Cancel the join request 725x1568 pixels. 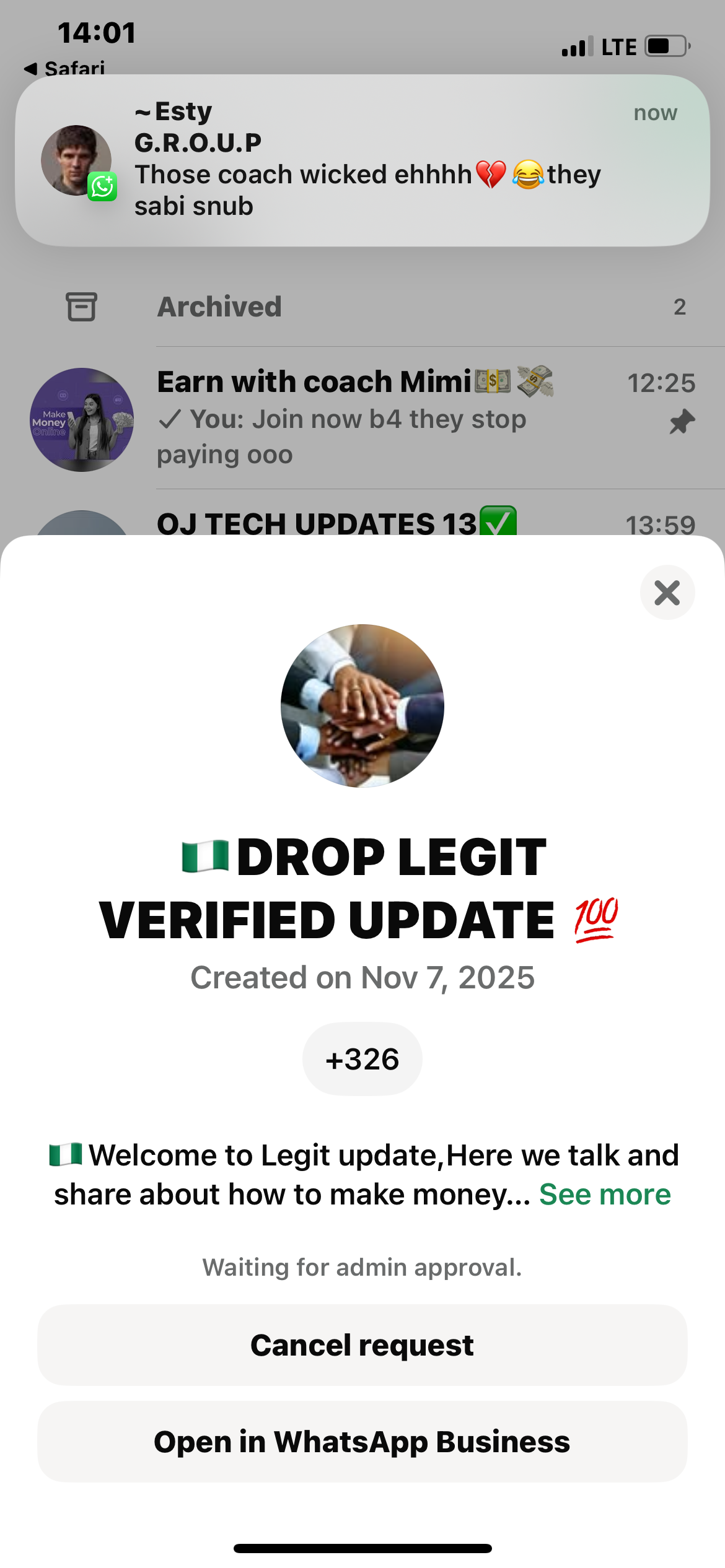tap(362, 1345)
